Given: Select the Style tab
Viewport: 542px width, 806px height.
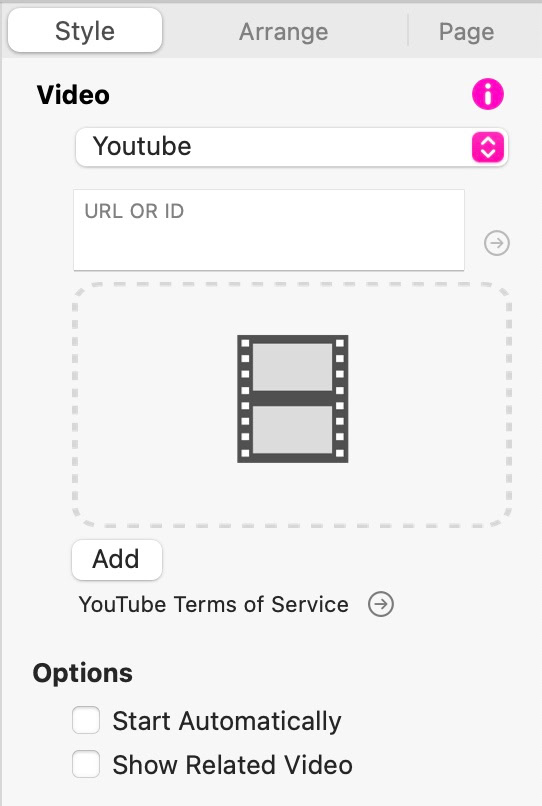Looking at the screenshot, I should (x=85, y=31).
